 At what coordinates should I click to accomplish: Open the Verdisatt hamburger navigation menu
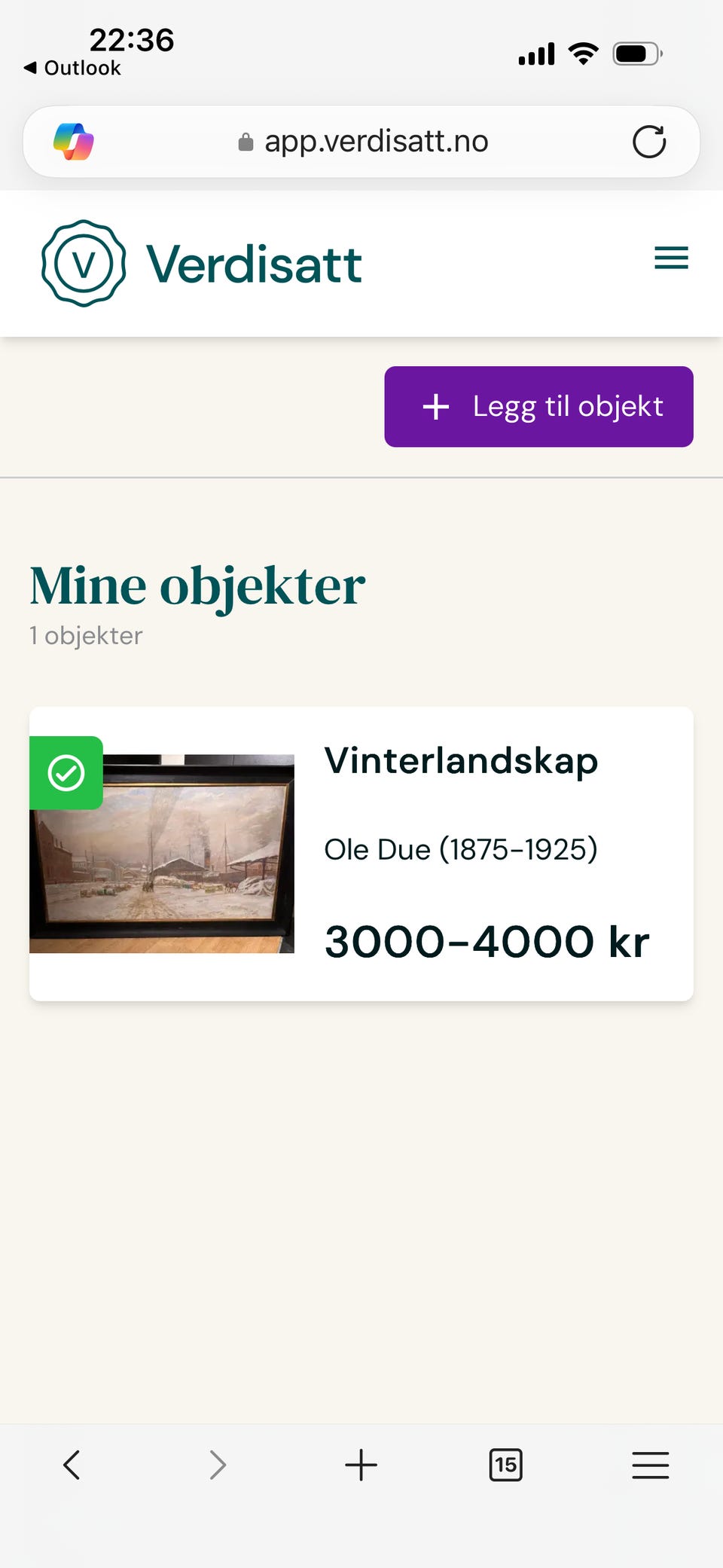click(670, 258)
